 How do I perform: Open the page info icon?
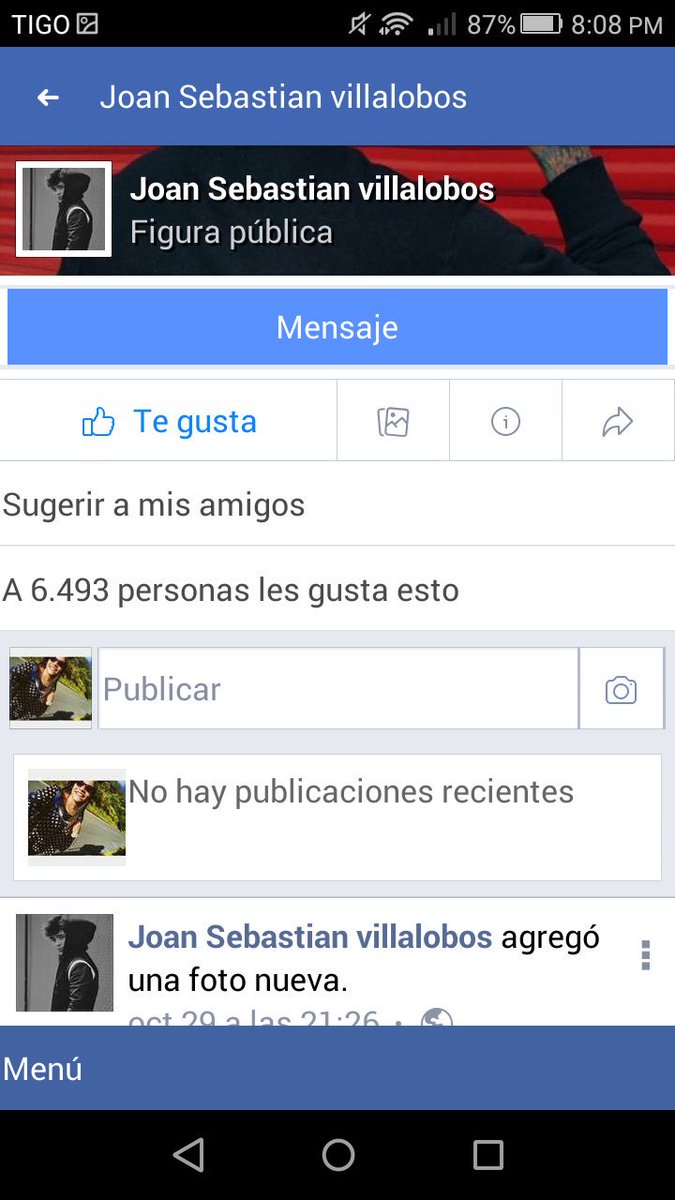506,422
